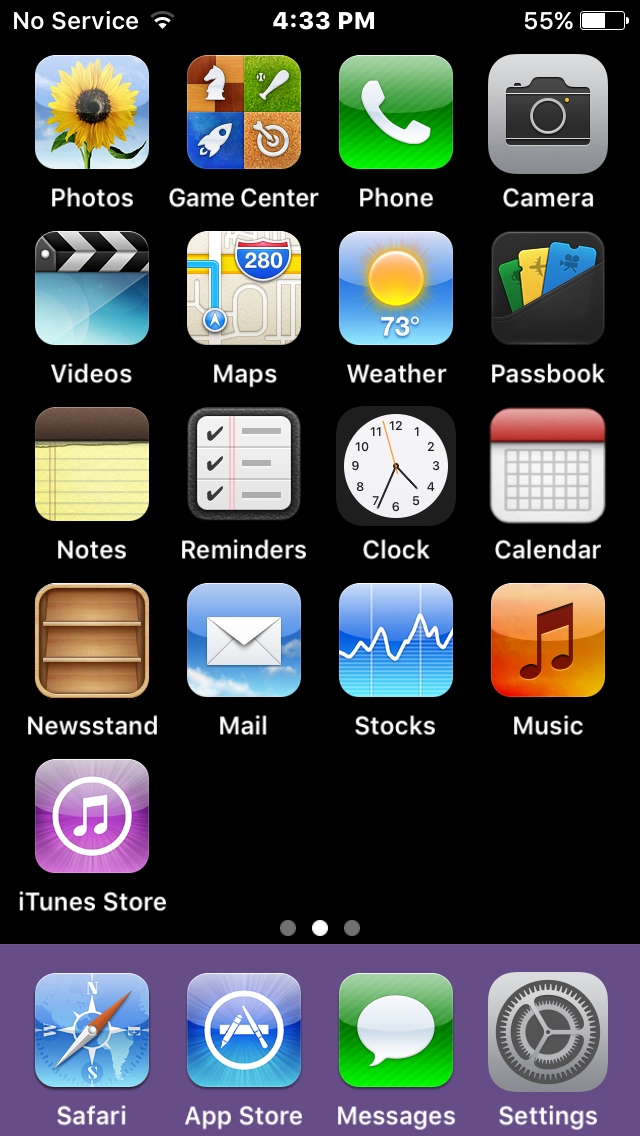Launch Game Center
This screenshot has height=1136, width=640.
(244, 112)
